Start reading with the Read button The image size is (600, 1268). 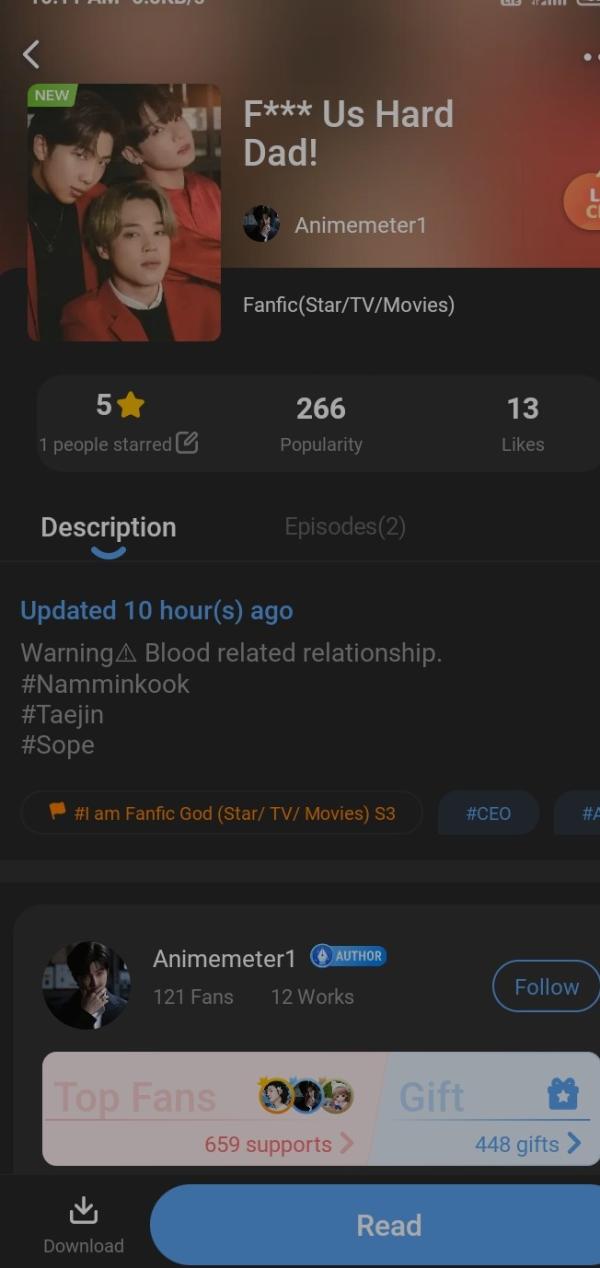click(388, 1225)
